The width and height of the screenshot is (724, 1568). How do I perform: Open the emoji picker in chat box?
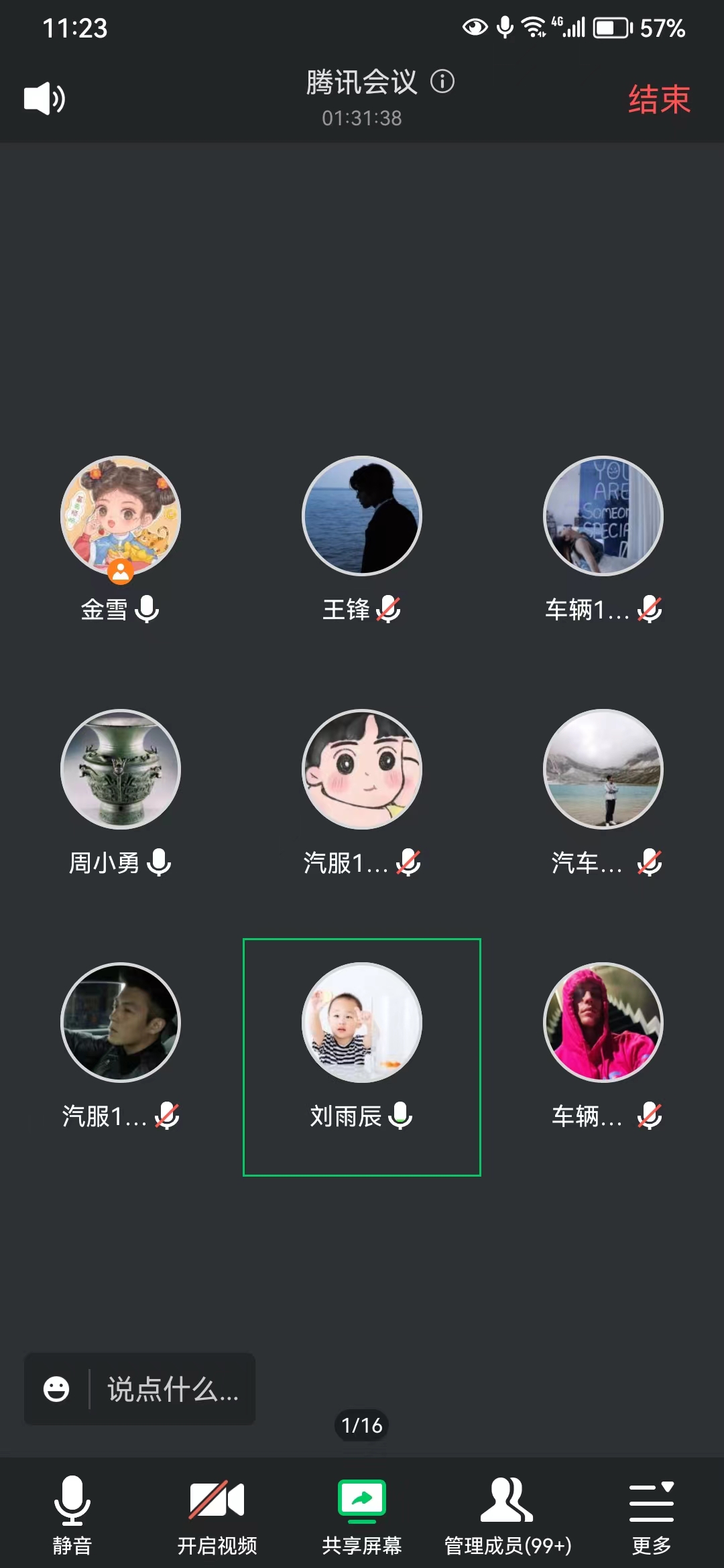tap(56, 1389)
